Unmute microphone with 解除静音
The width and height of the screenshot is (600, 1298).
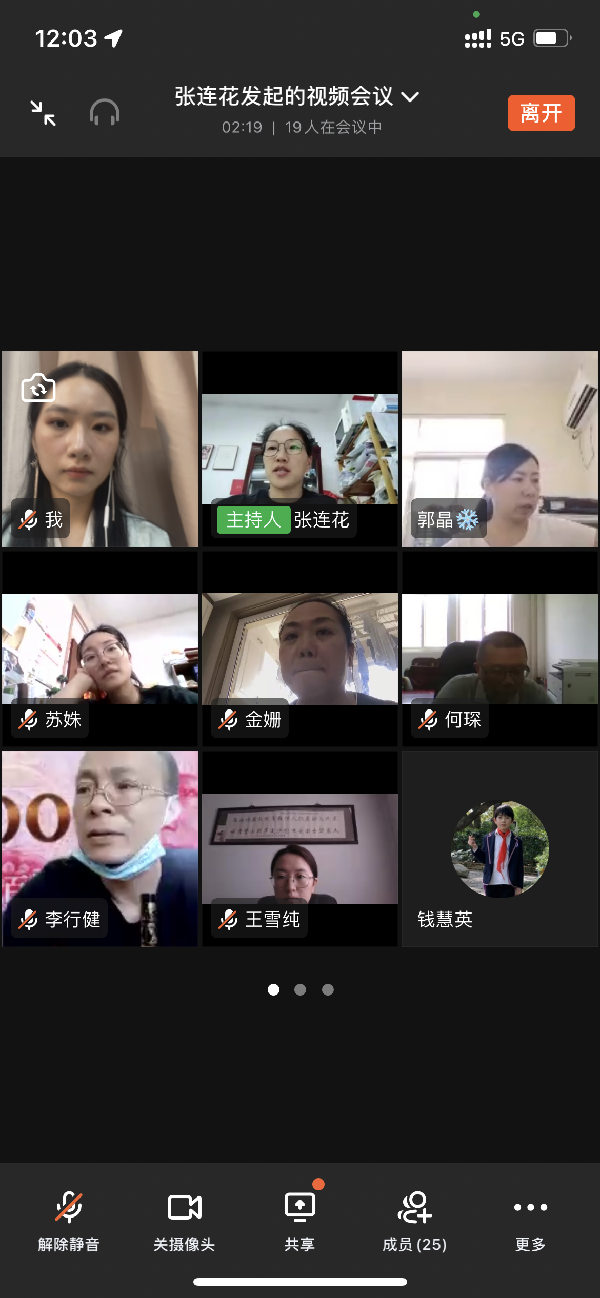tap(68, 1219)
